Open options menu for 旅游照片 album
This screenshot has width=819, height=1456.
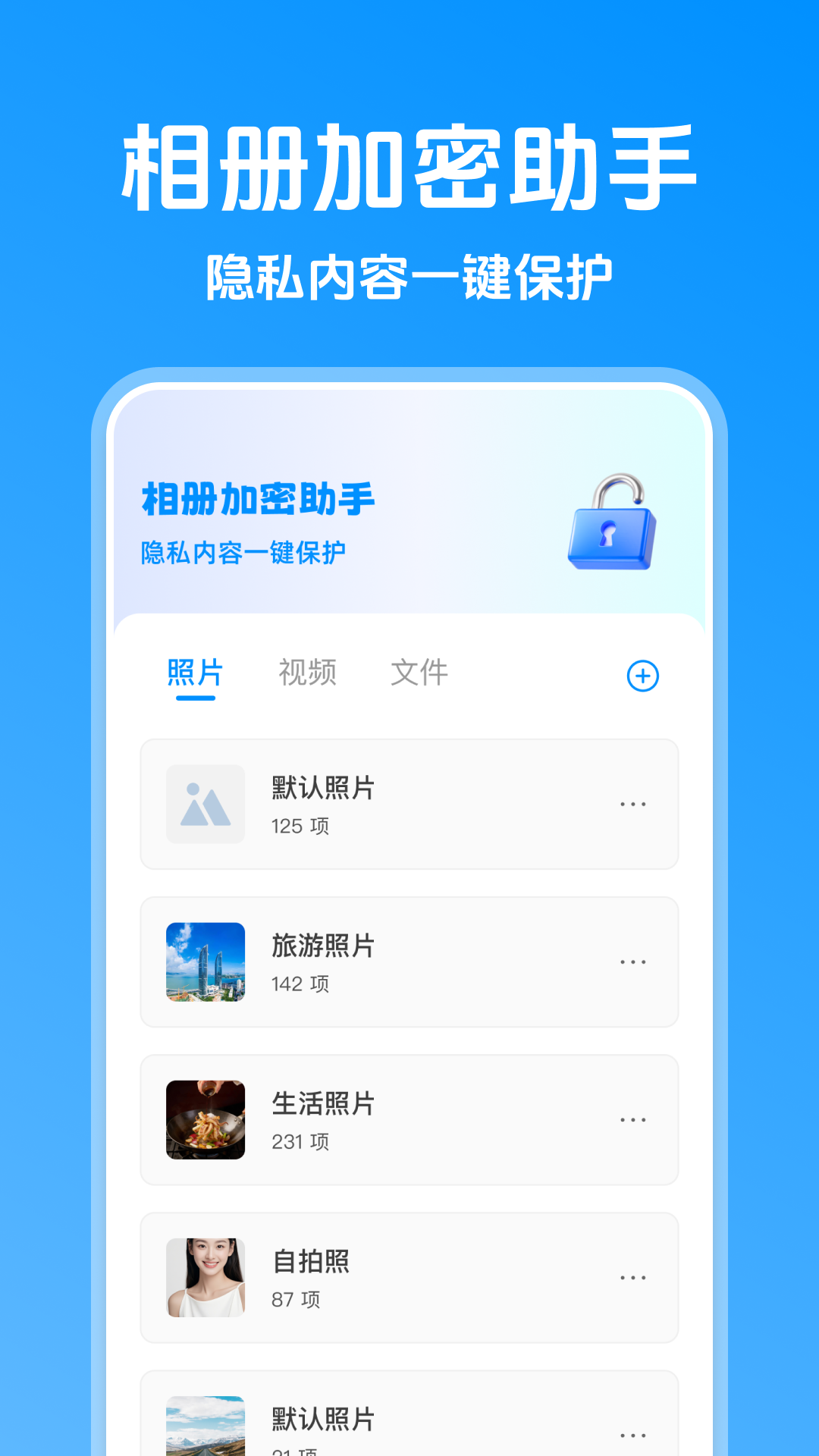tap(634, 962)
